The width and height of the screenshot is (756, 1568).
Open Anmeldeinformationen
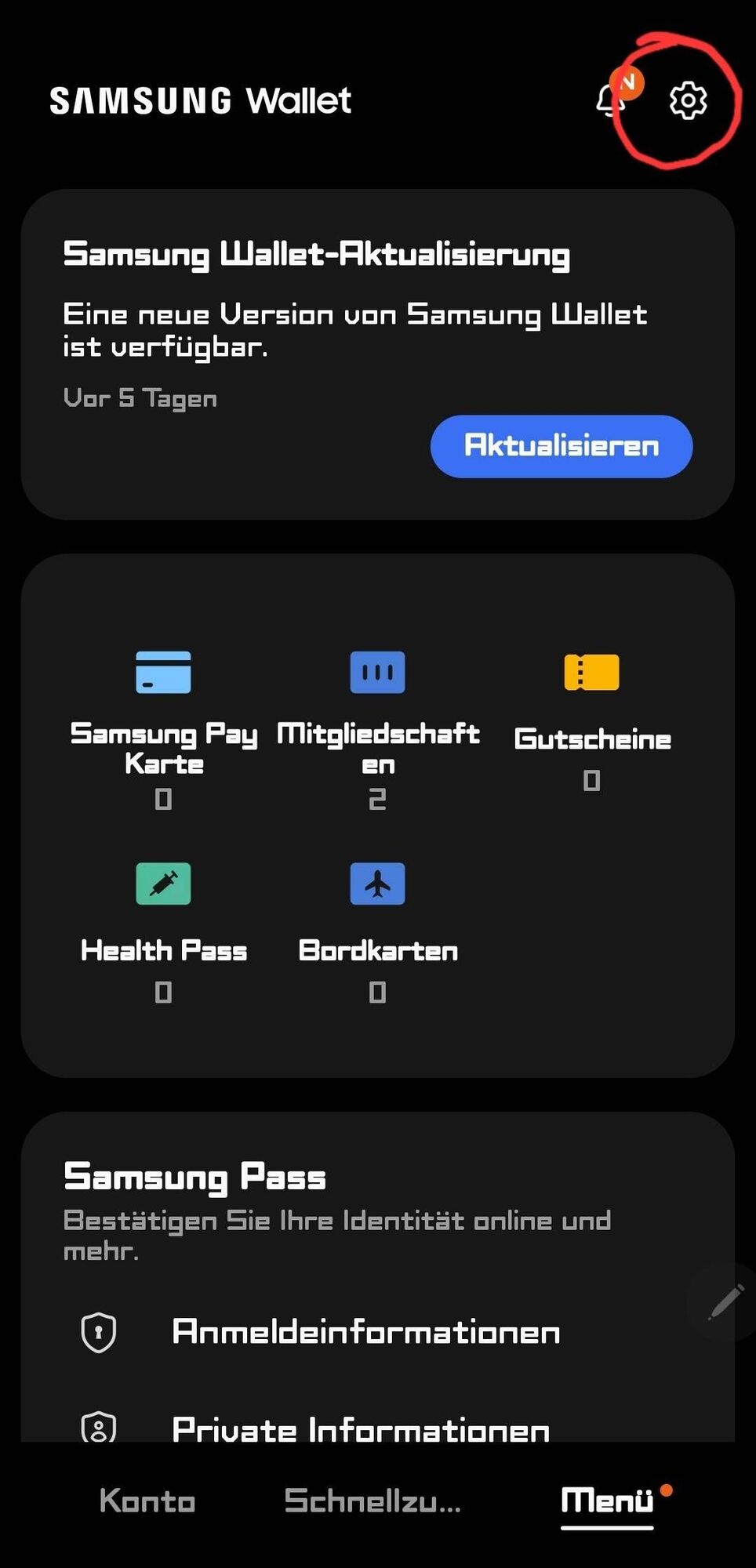pos(365,1332)
